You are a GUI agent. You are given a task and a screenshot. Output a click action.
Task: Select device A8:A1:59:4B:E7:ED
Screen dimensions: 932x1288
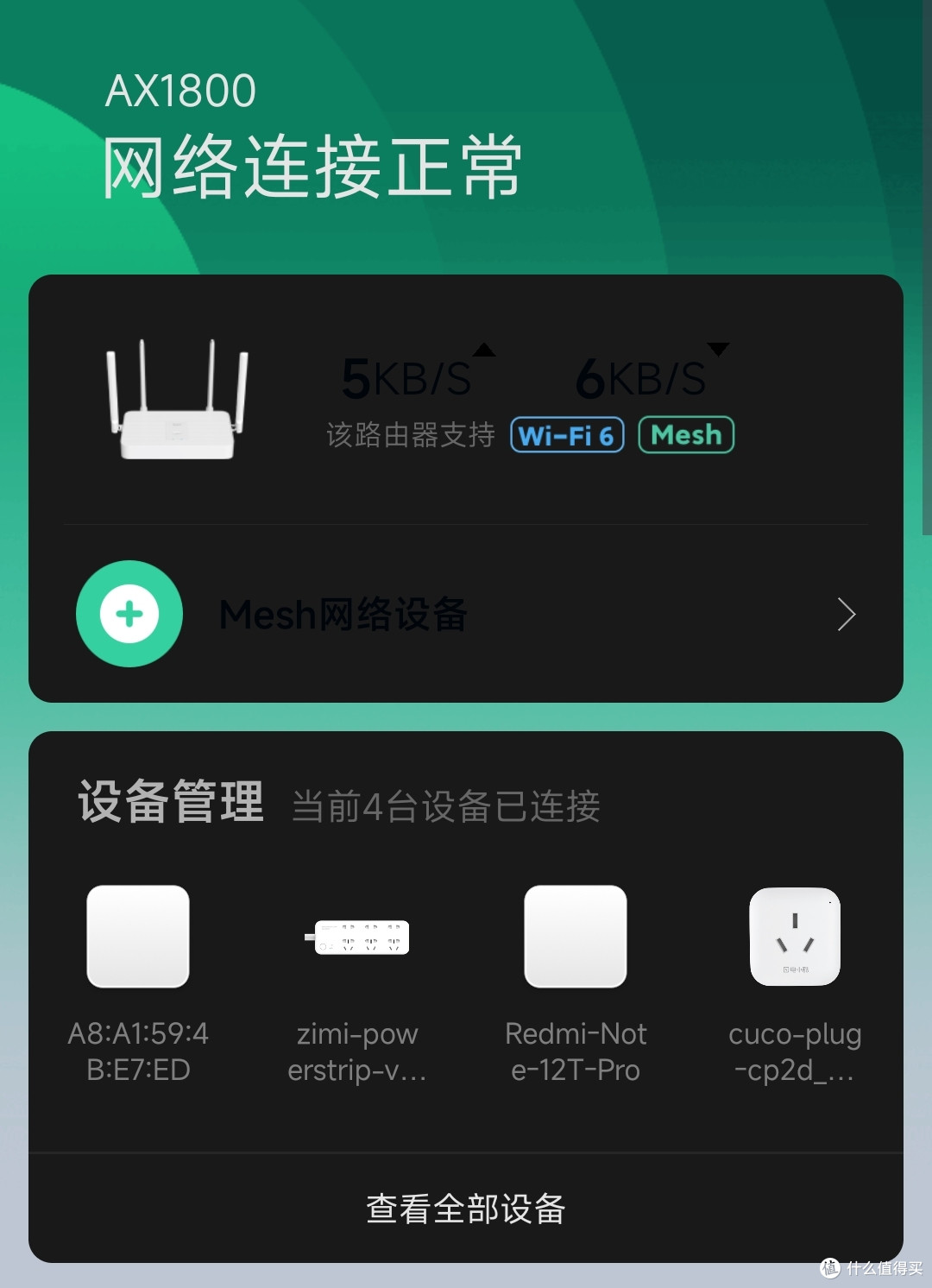click(138, 938)
